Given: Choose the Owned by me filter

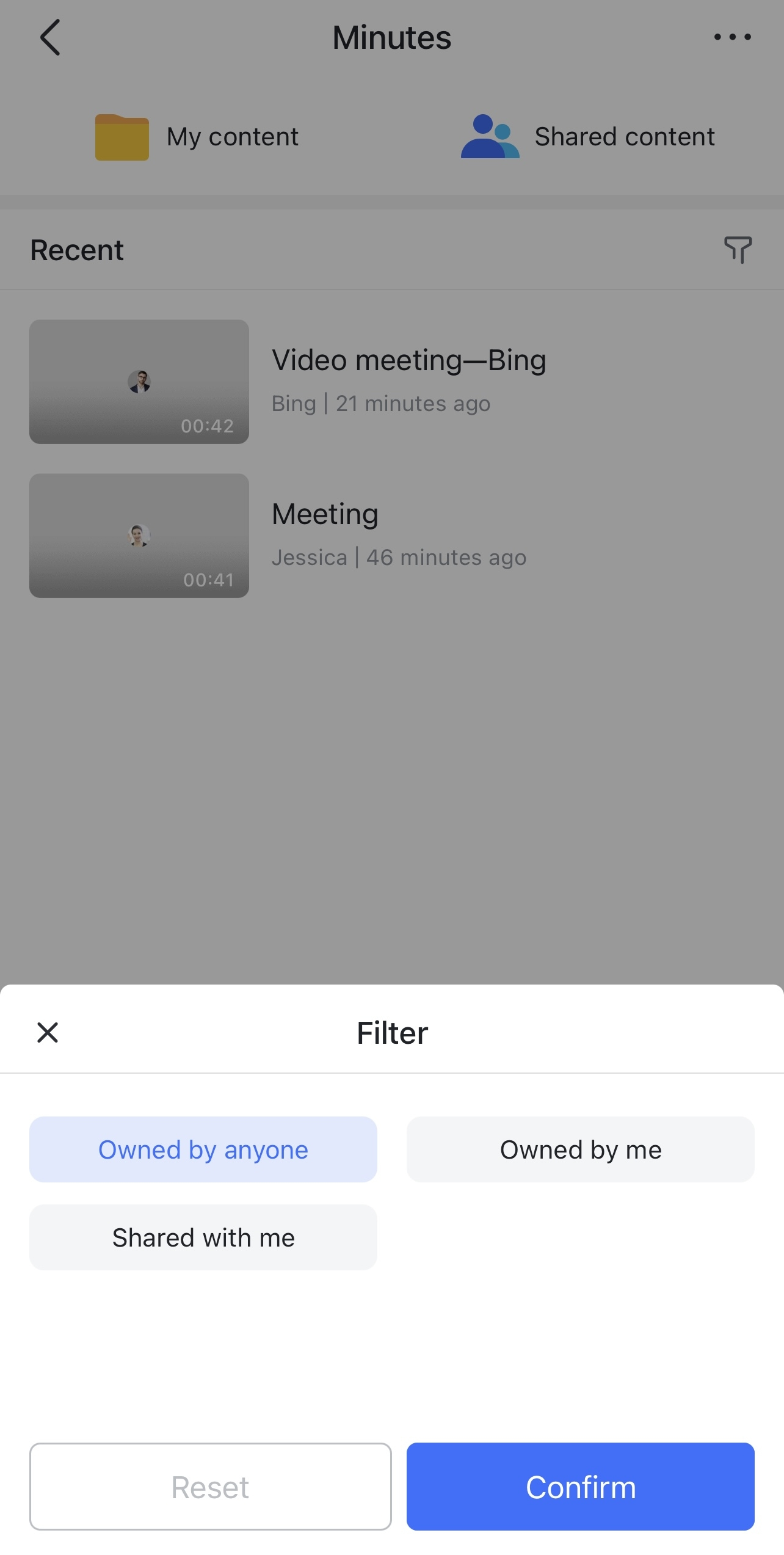Looking at the screenshot, I should click(x=580, y=1149).
